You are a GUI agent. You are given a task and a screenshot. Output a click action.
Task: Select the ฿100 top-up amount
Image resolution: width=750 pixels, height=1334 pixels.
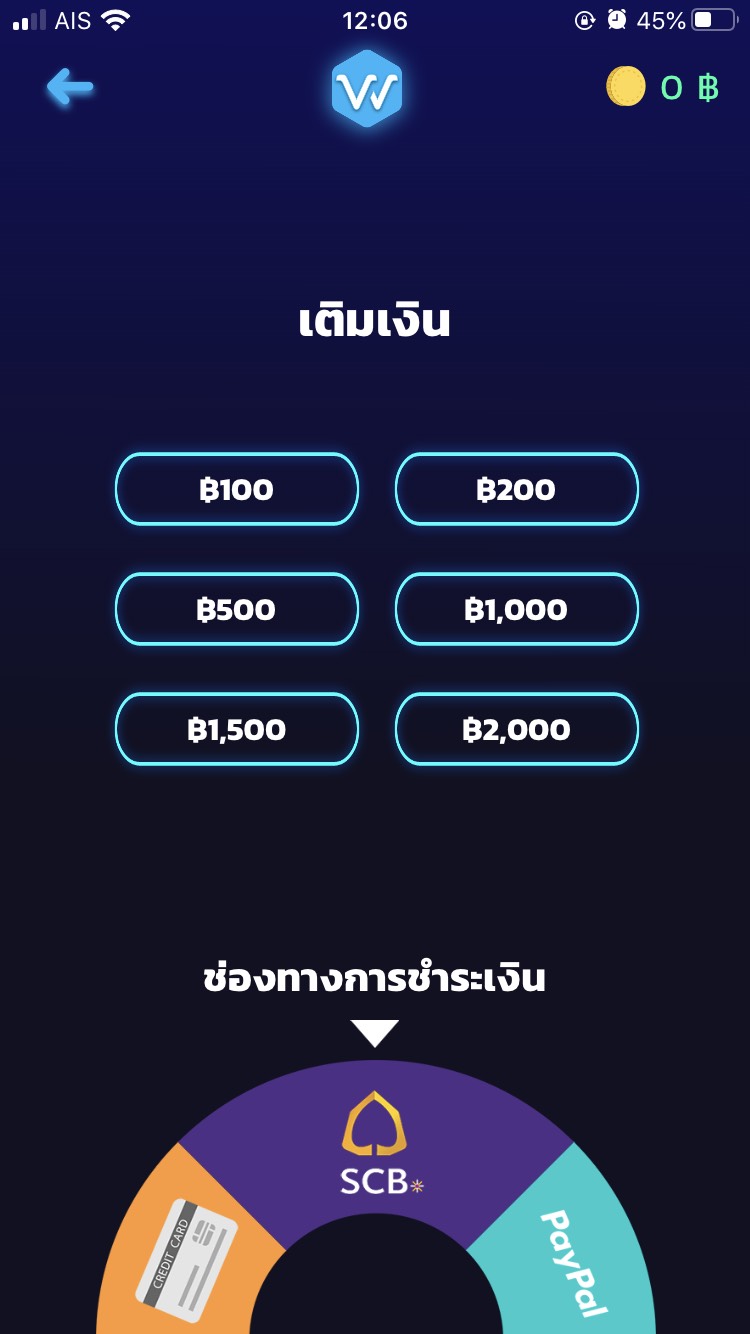237,489
